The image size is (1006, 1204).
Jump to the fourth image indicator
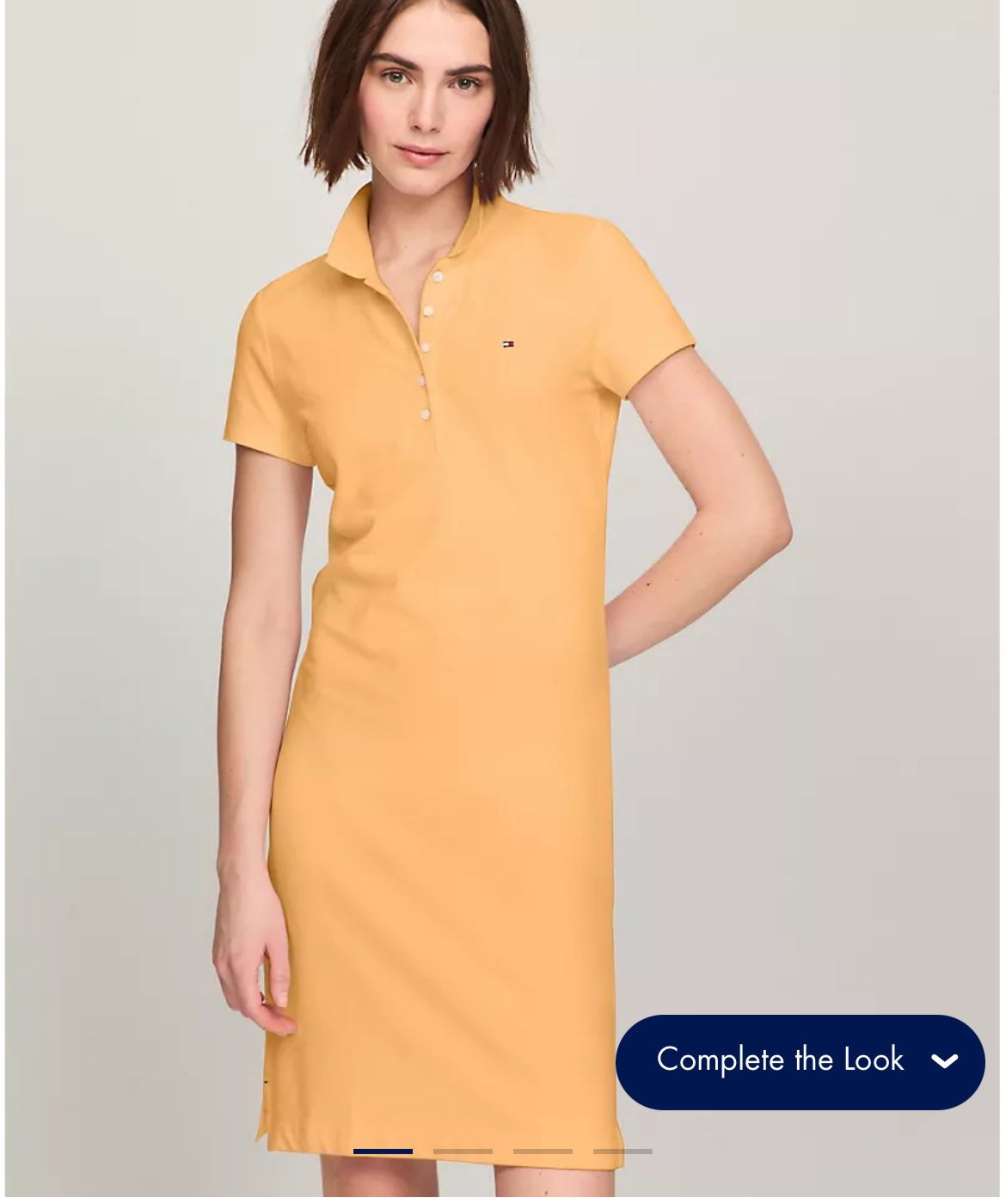pos(623,1151)
